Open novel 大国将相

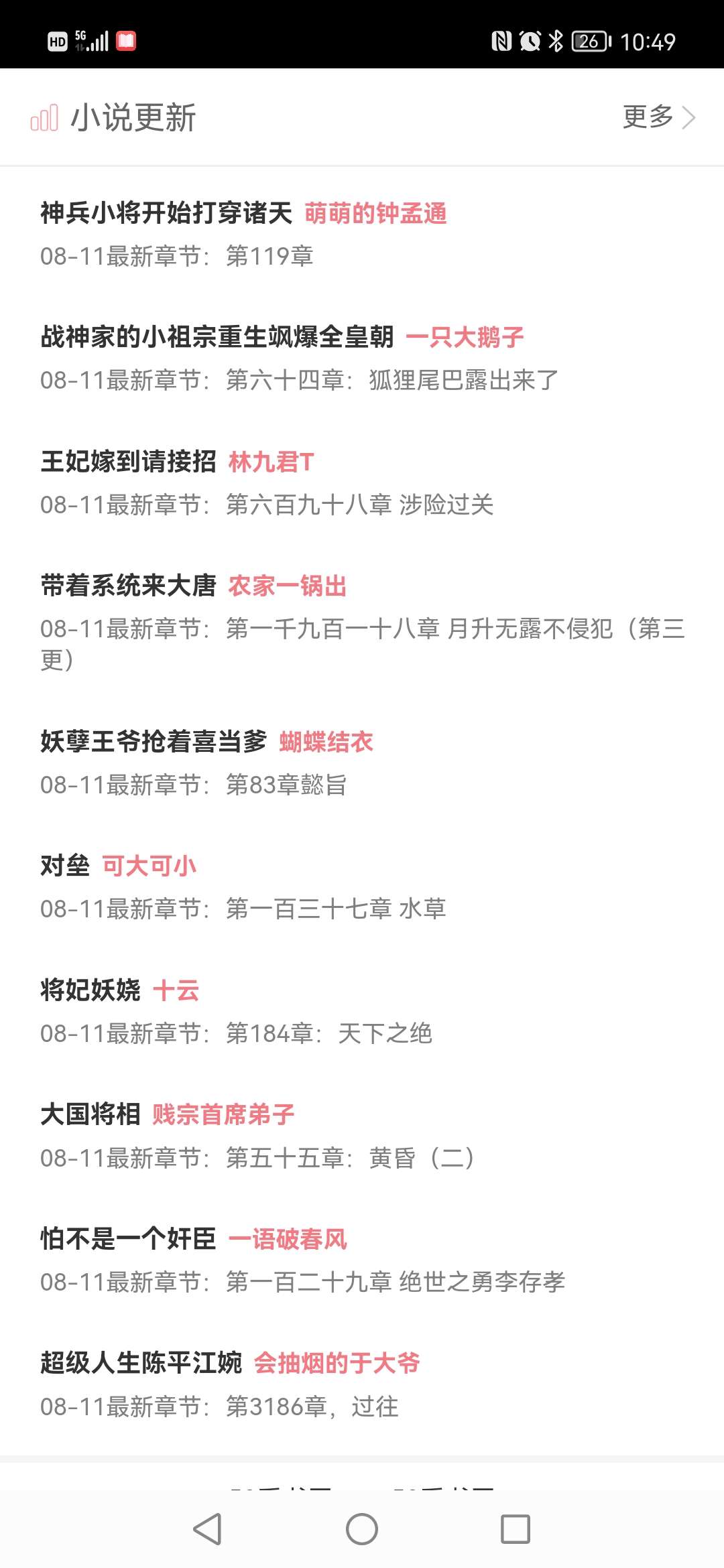point(90,1114)
